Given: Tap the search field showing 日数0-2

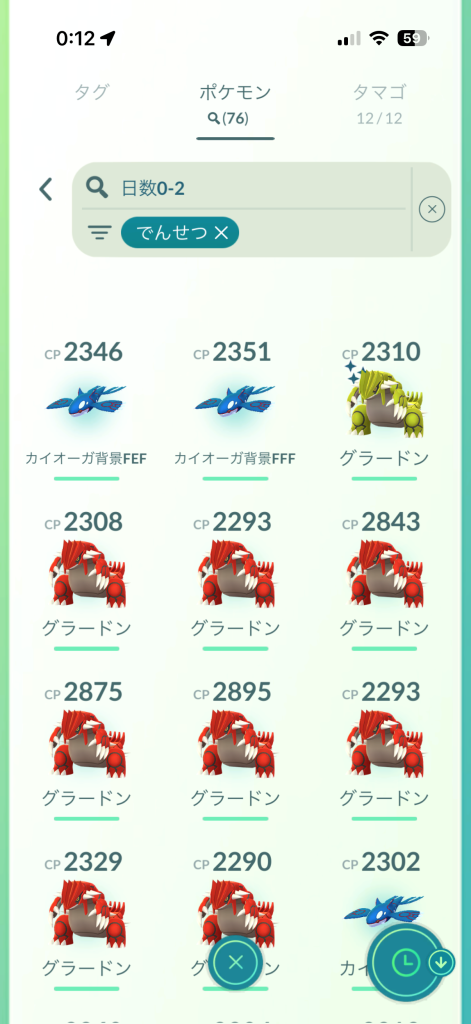Looking at the screenshot, I should click(243, 189).
